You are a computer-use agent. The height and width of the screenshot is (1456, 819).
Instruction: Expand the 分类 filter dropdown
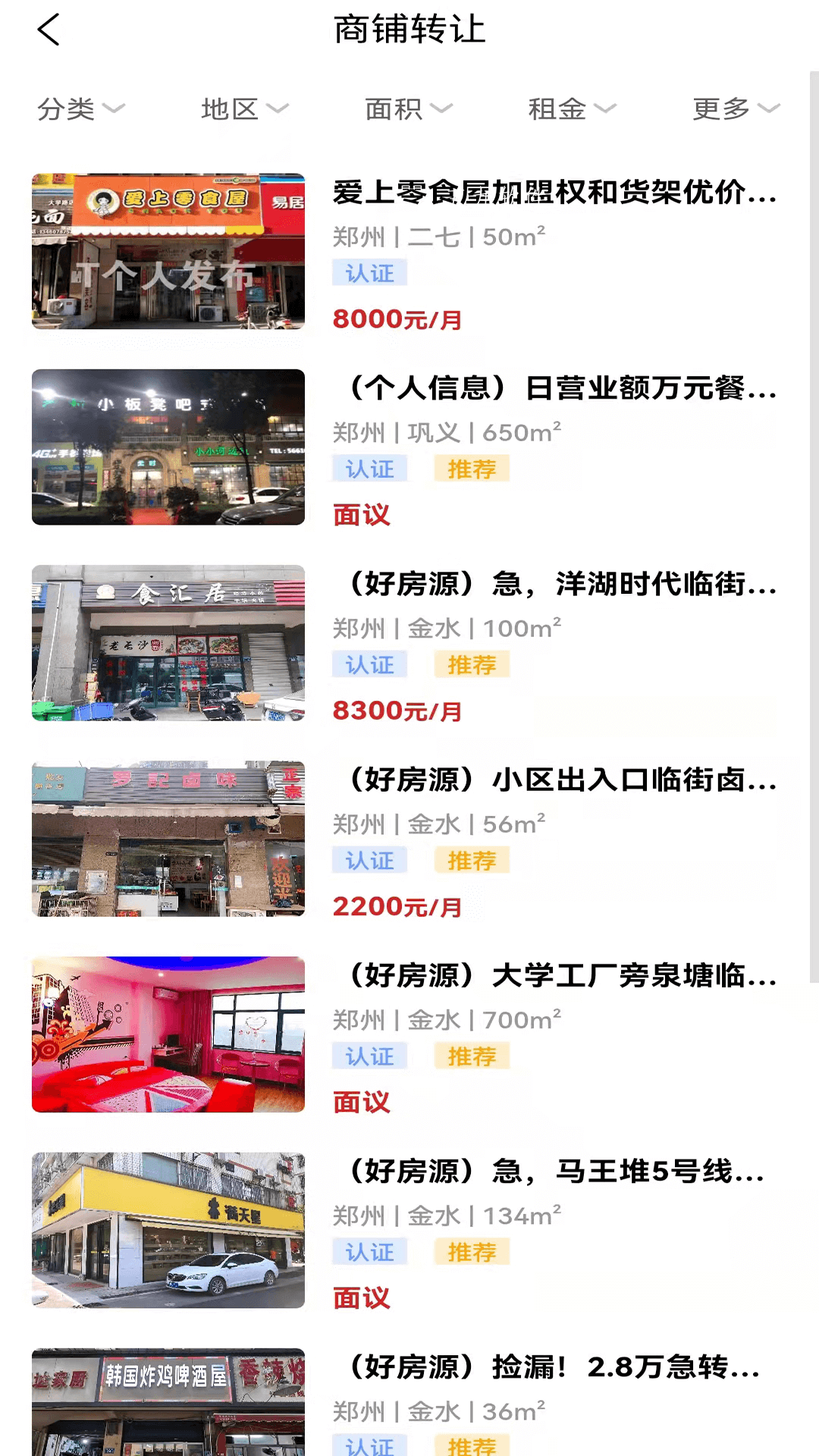[80, 109]
